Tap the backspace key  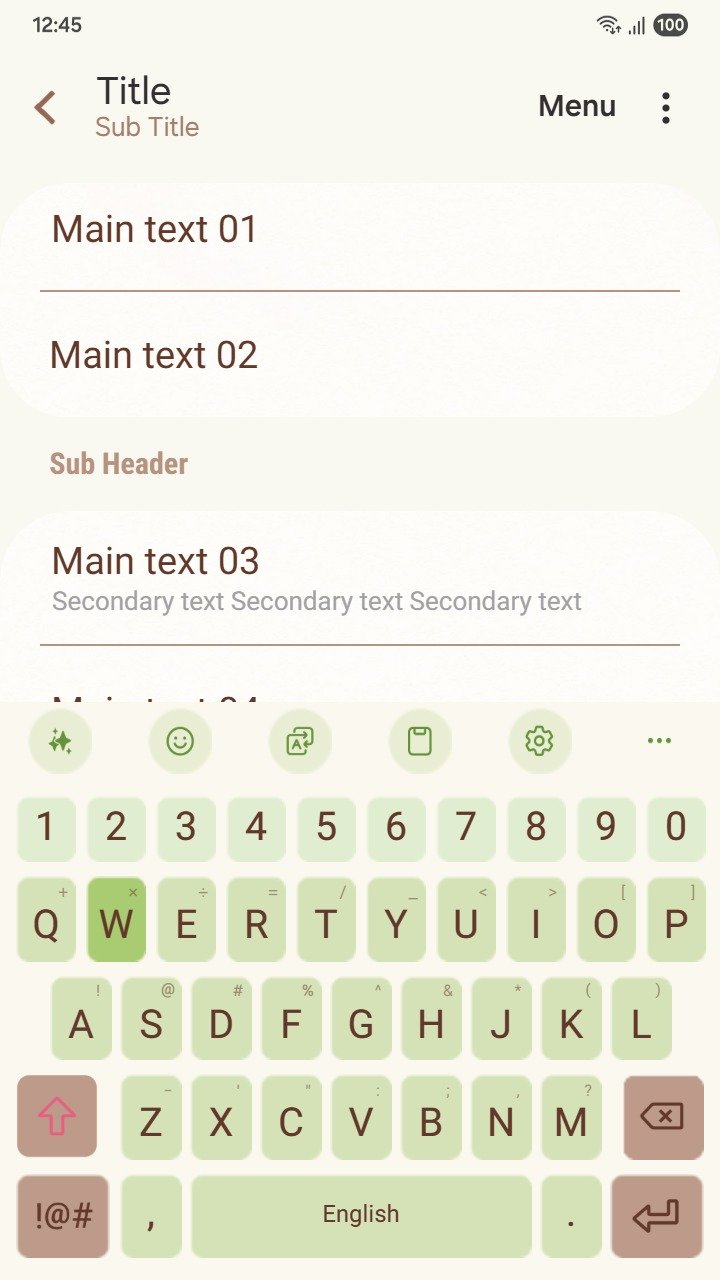tap(663, 1117)
